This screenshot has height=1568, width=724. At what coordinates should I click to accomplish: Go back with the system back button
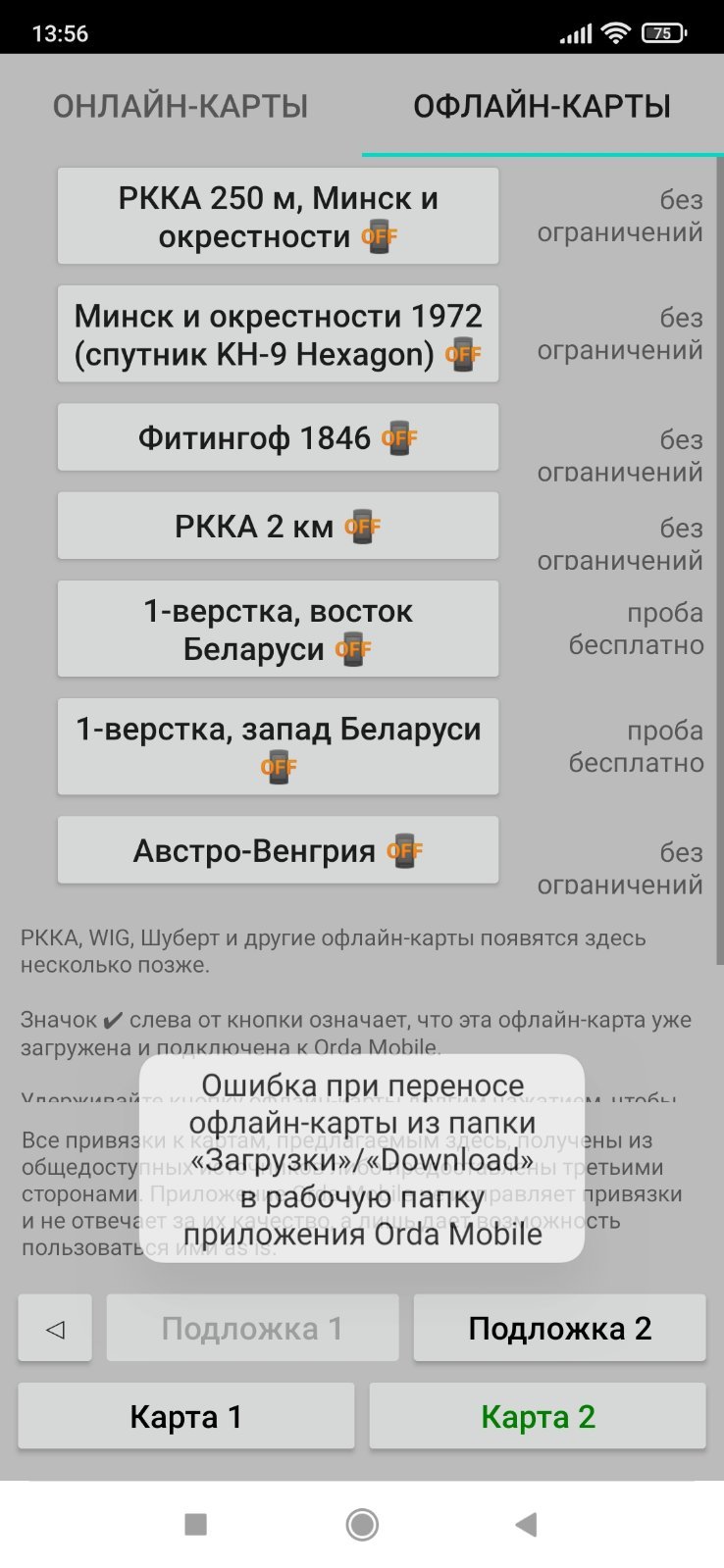(527, 1524)
